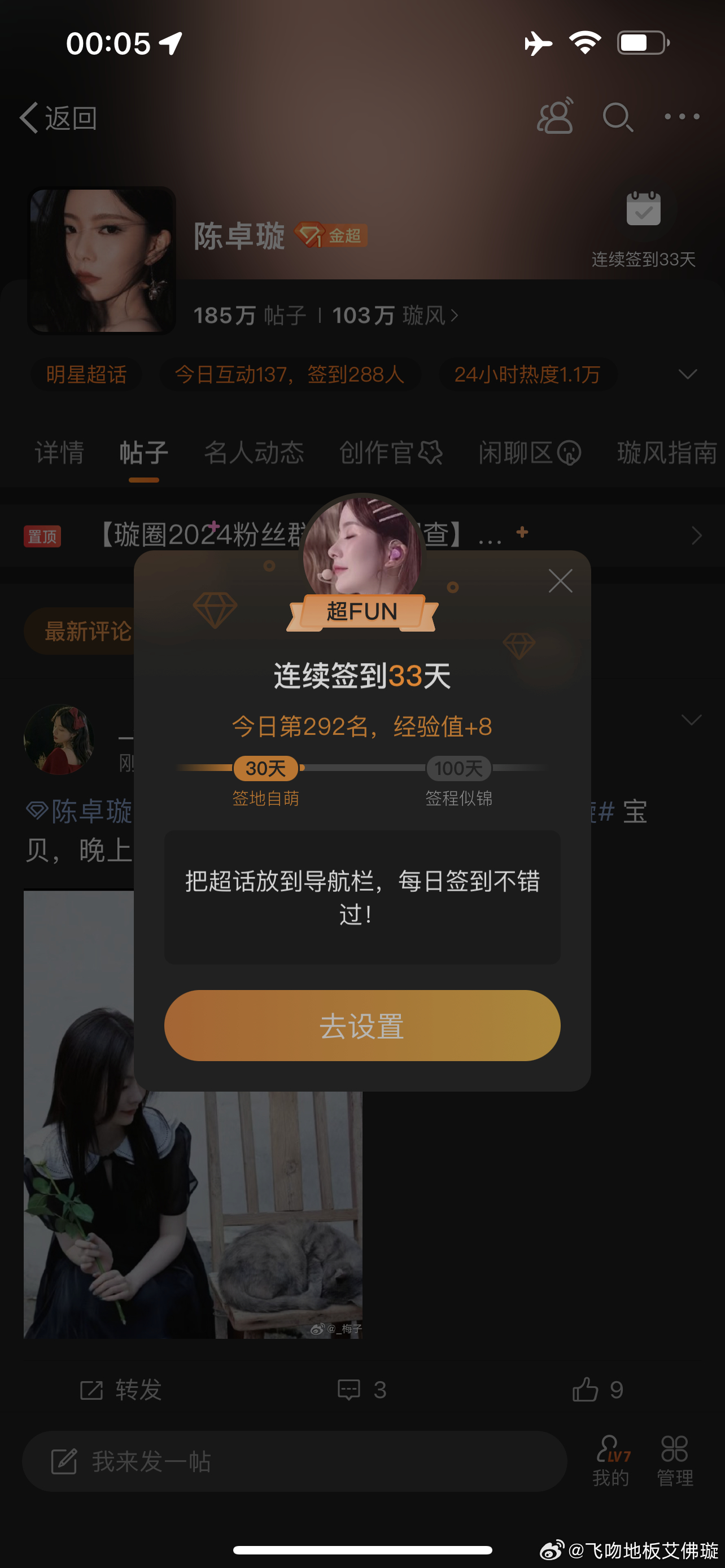Viewport: 725px width, 1568px height.
Task: Open the 管理 management button
Action: tap(675, 1461)
